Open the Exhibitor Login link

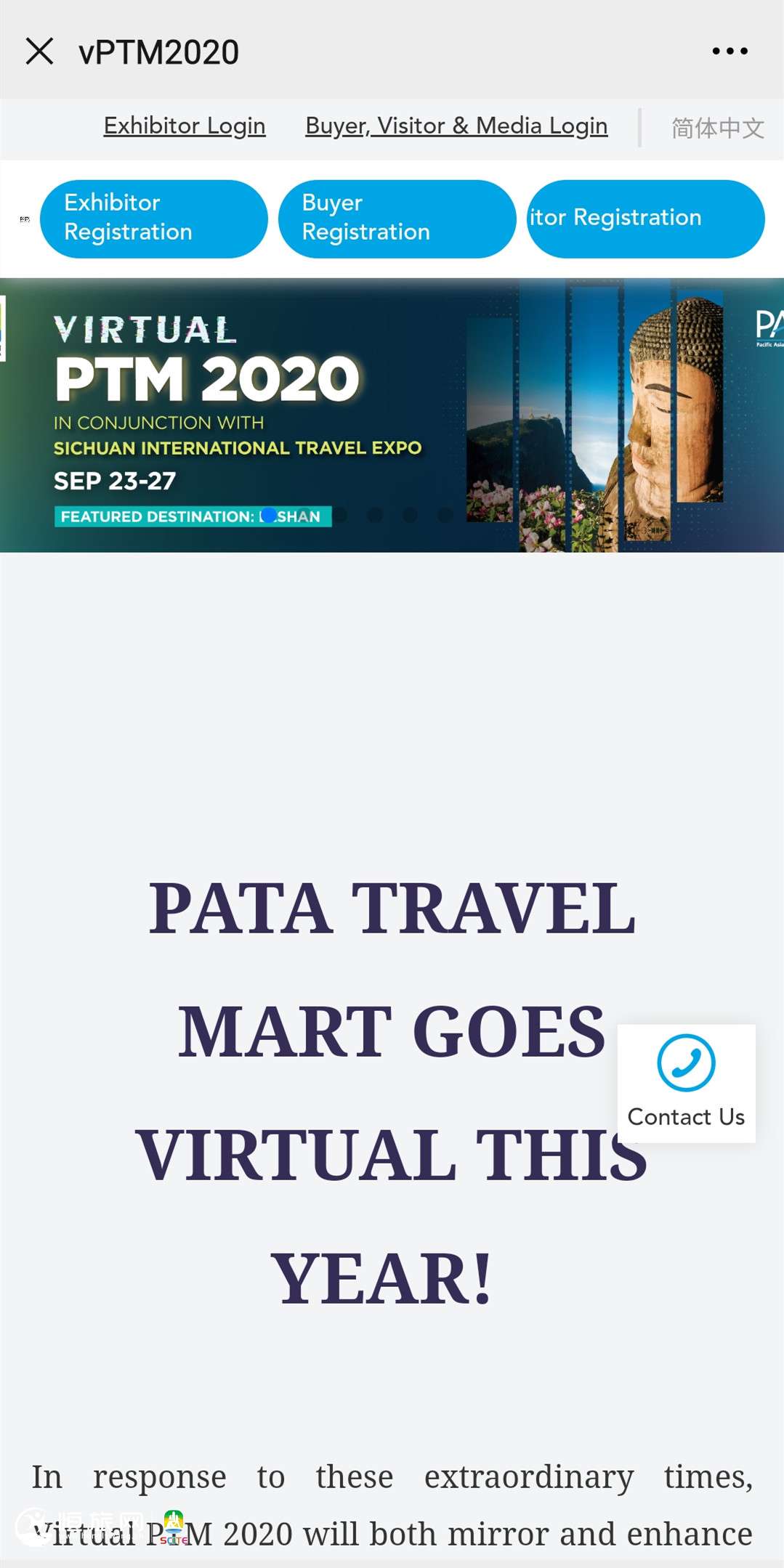tap(185, 126)
